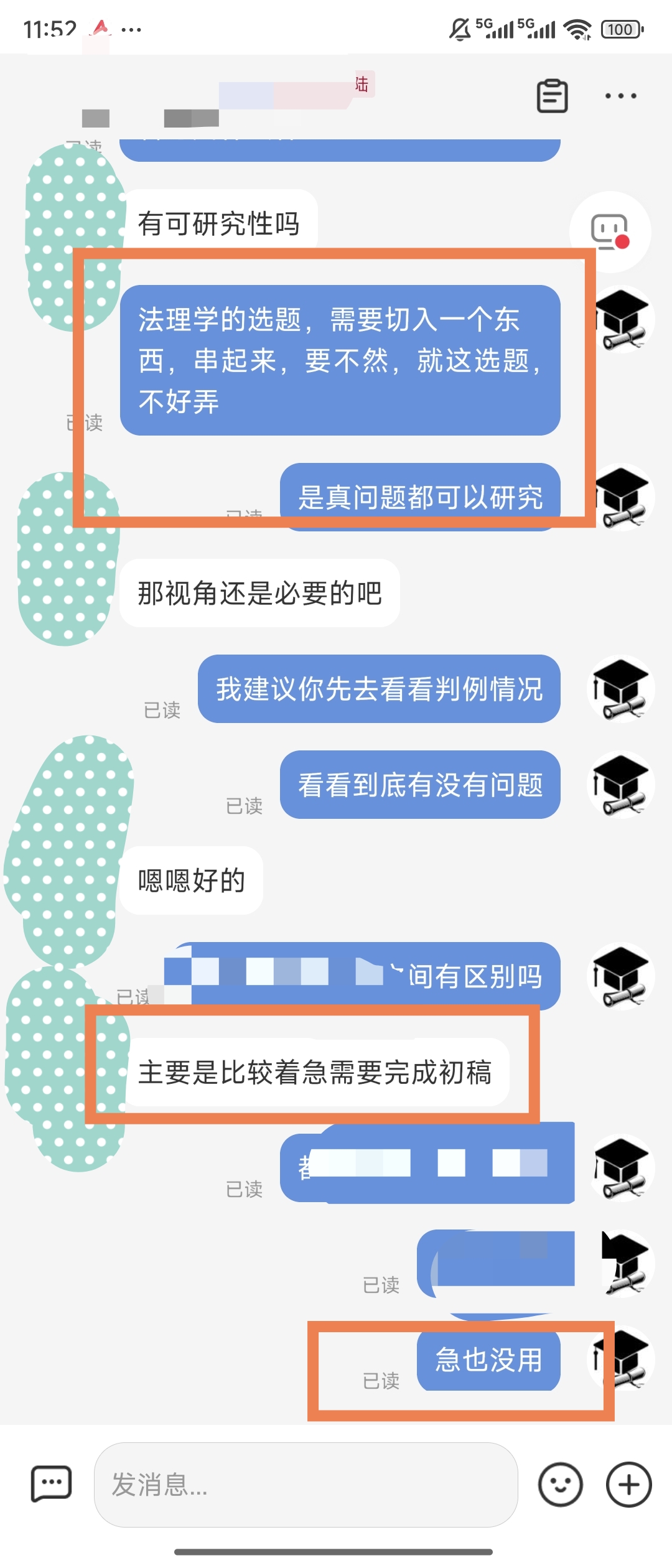Open the three-dot overflow menu
The width and height of the screenshot is (672, 1568).
tap(620, 96)
